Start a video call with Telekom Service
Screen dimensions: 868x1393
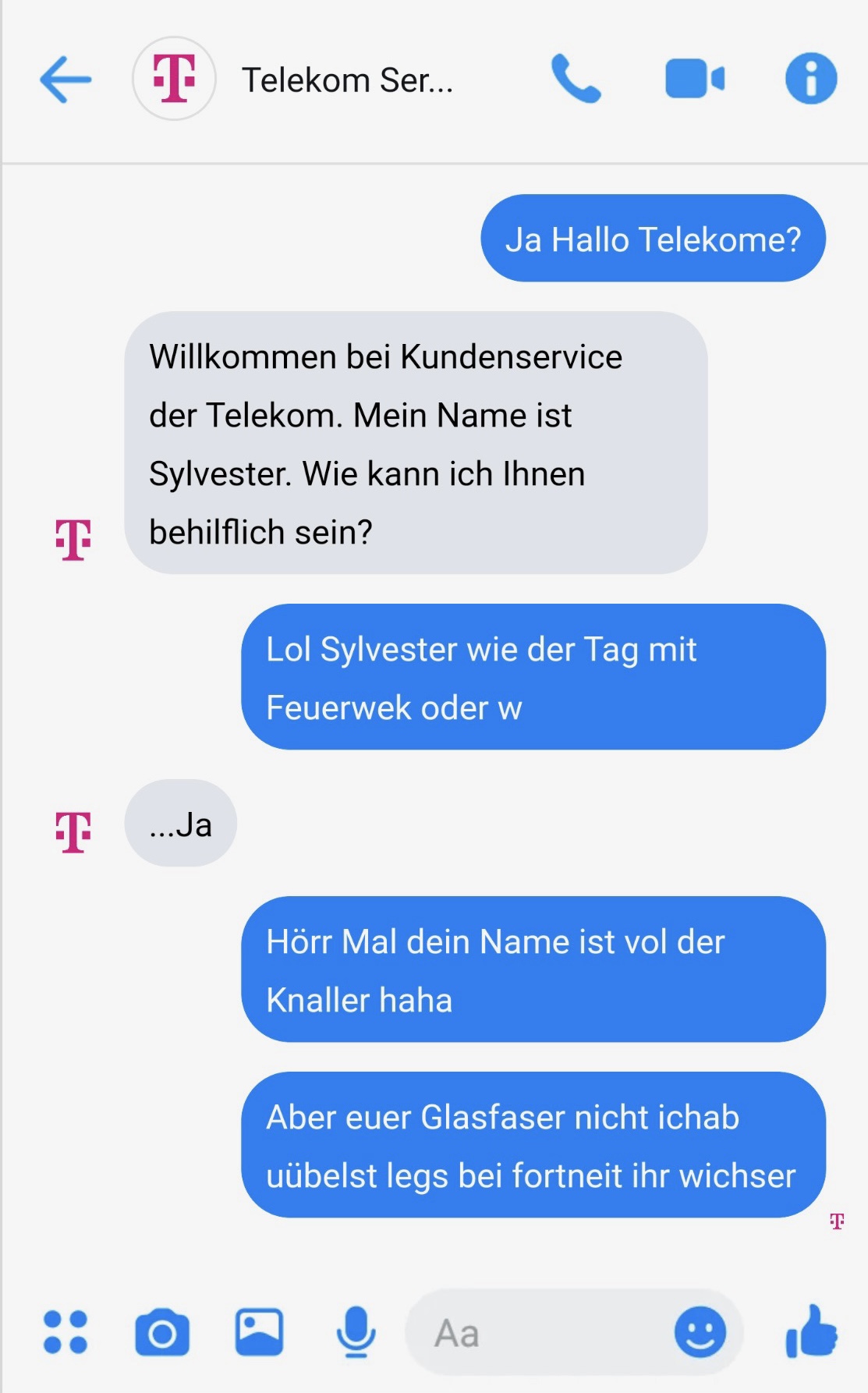(694, 80)
